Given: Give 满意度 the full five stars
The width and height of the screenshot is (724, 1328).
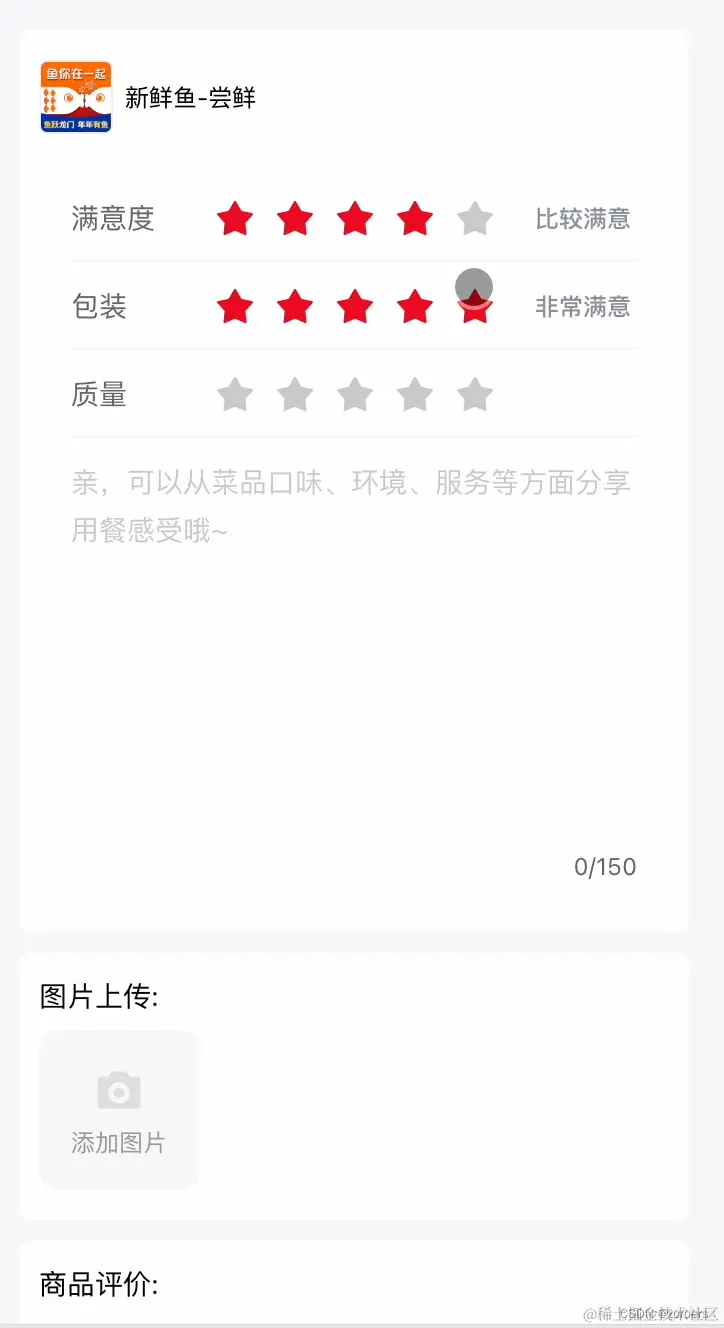Looking at the screenshot, I should (x=475, y=219).
